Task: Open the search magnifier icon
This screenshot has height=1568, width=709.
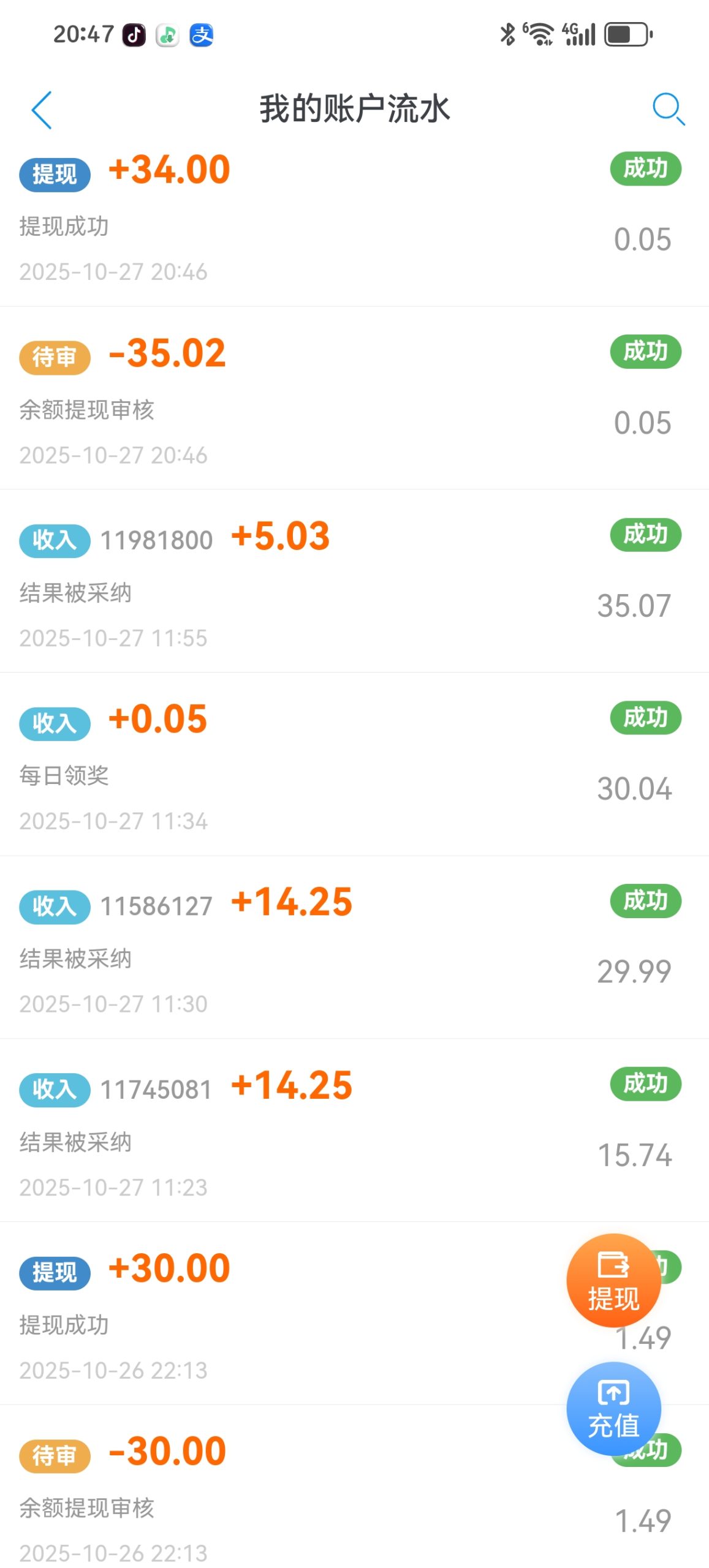Action: [668, 110]
